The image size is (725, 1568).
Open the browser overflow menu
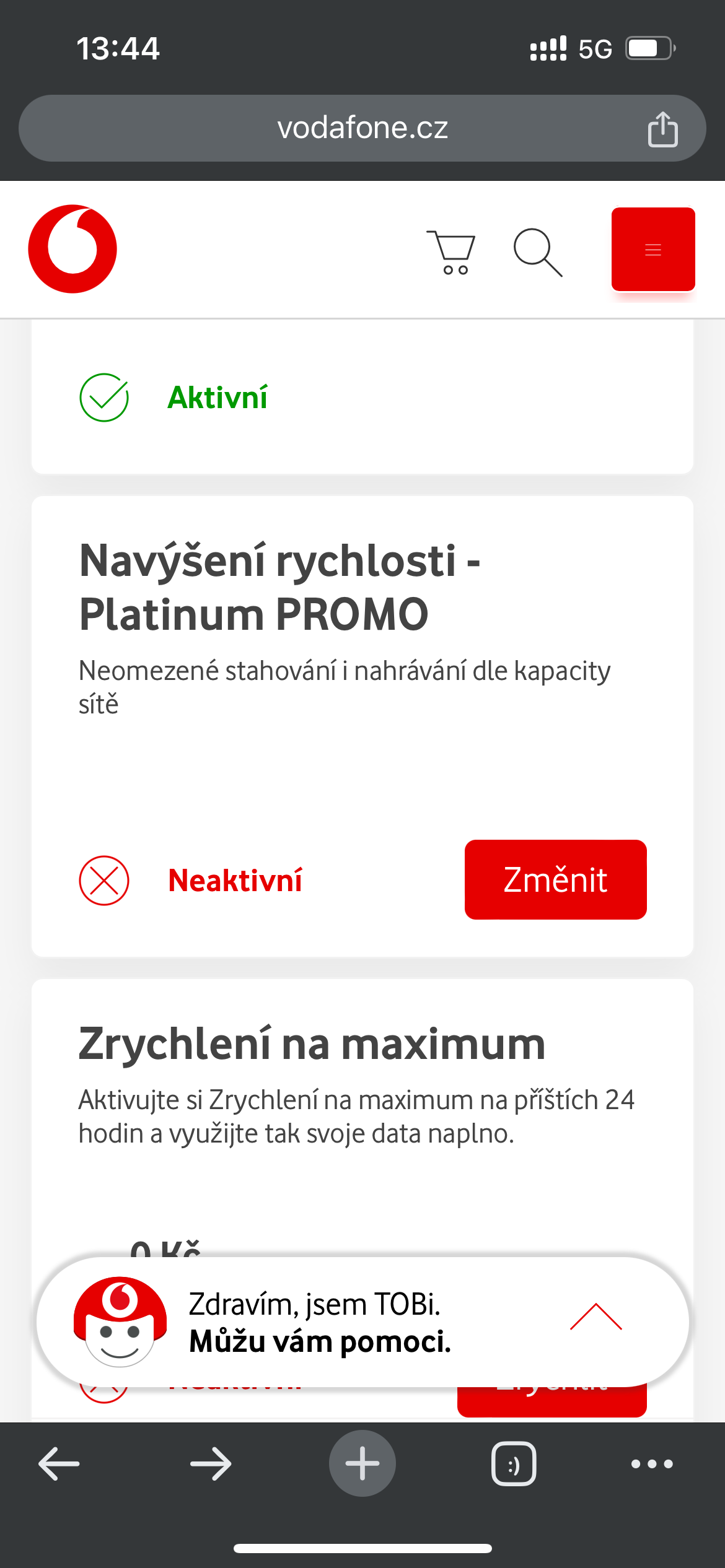point(652,1463)
